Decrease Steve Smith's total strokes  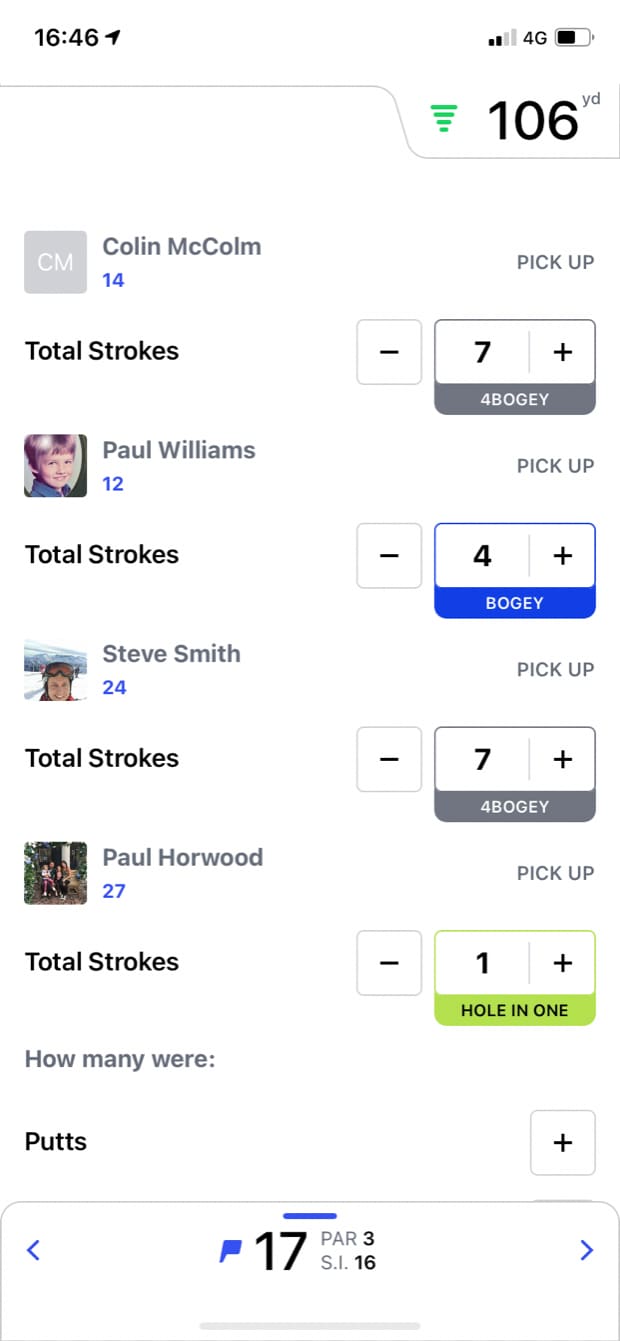[389, 759]
